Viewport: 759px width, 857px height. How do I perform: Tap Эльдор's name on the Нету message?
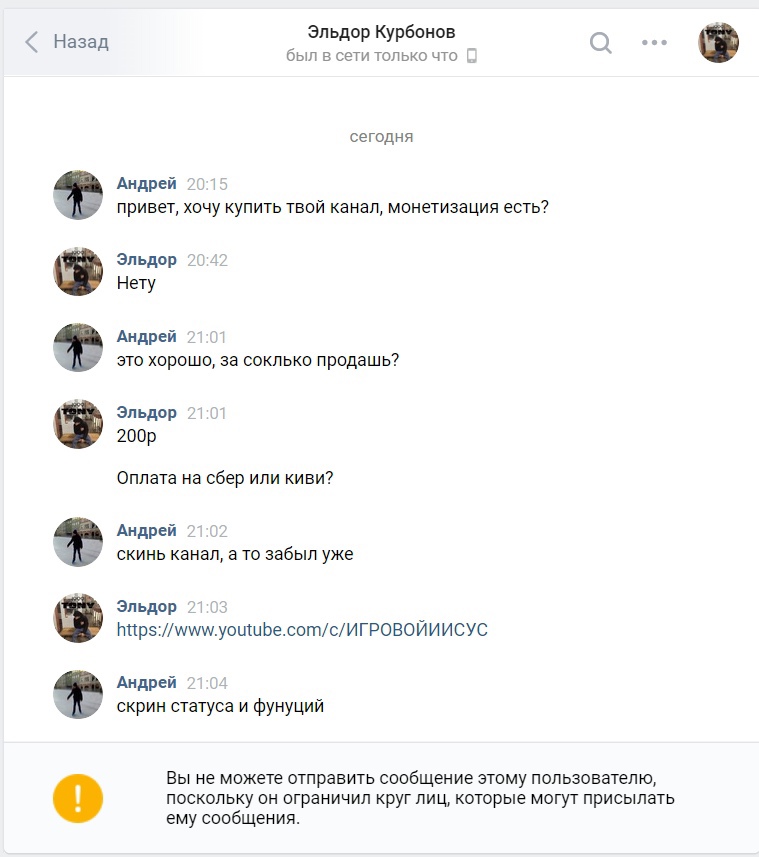pos(146,260)
